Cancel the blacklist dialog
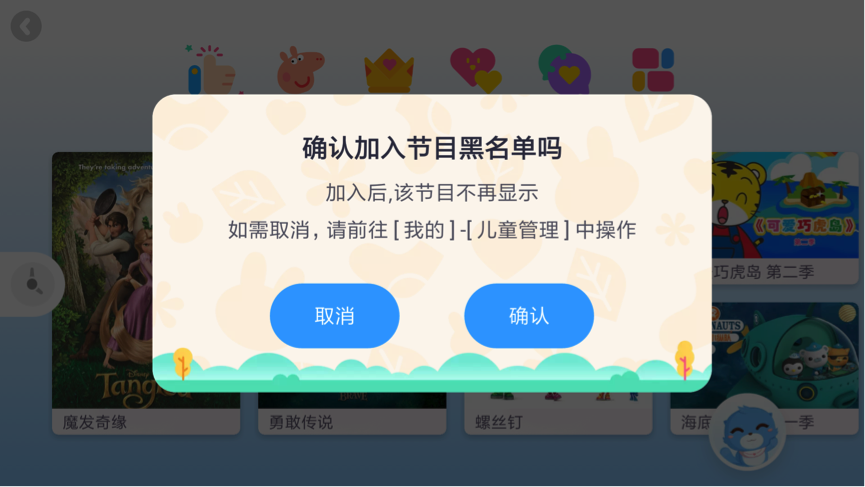The width and height of the screenshot is (865, 487). (x=334, y=316)
